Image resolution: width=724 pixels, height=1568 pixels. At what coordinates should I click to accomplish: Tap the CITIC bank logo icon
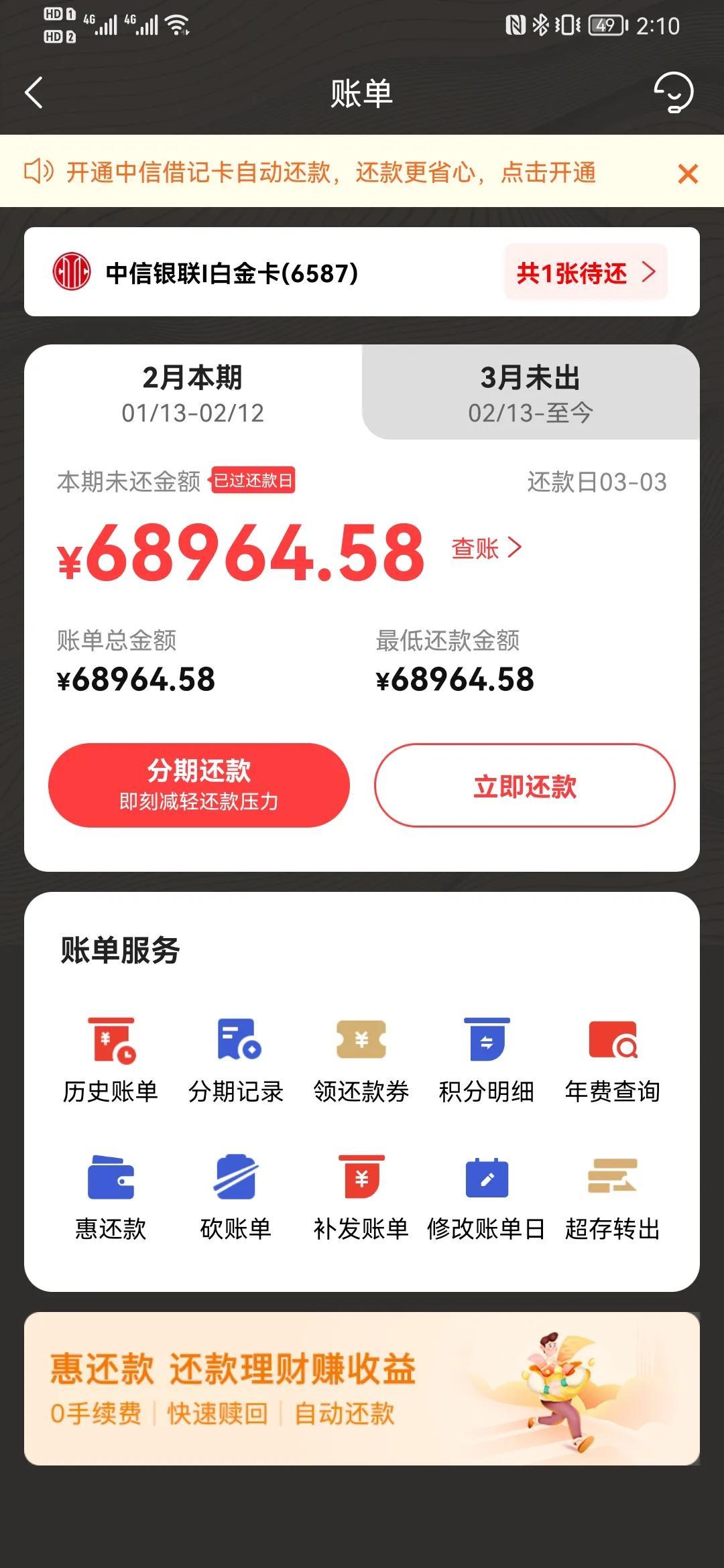pos(72,272)
